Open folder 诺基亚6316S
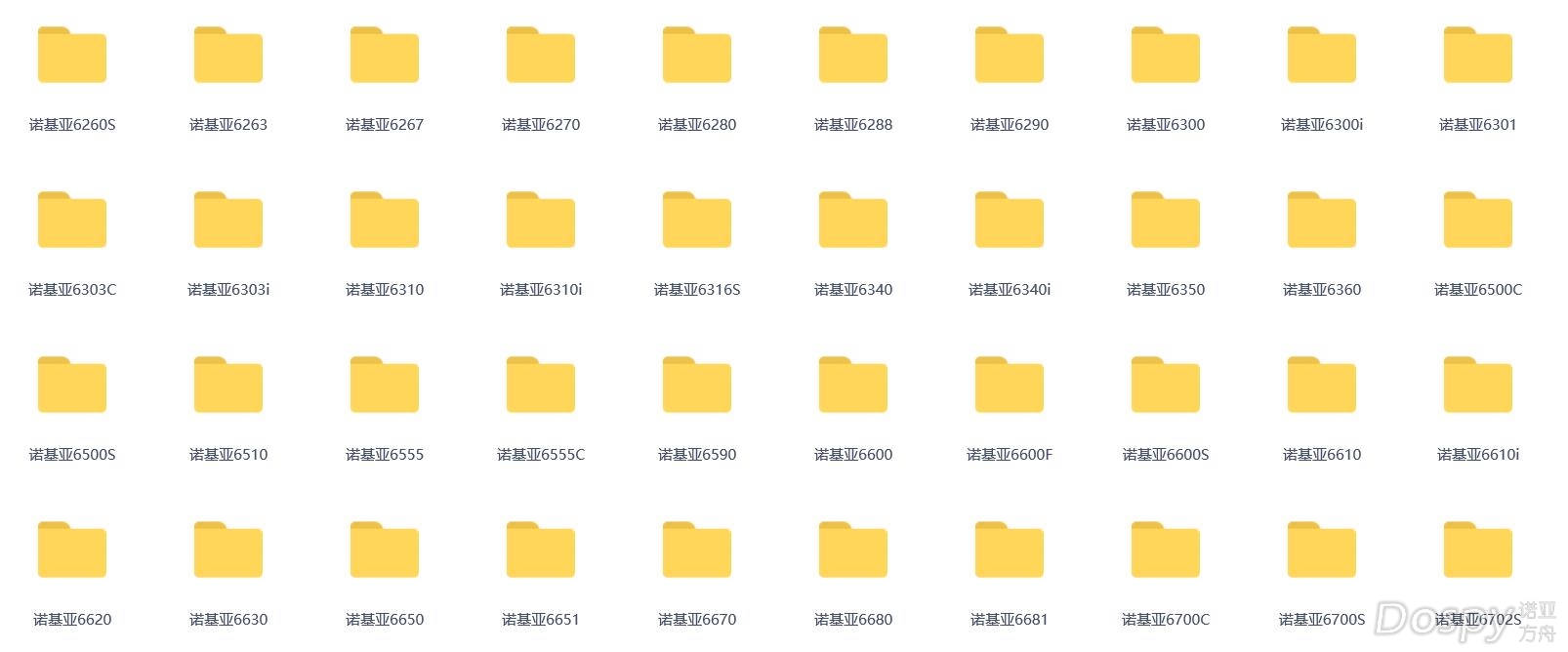The image size is (1568, 652). click(x=697, y=222)
